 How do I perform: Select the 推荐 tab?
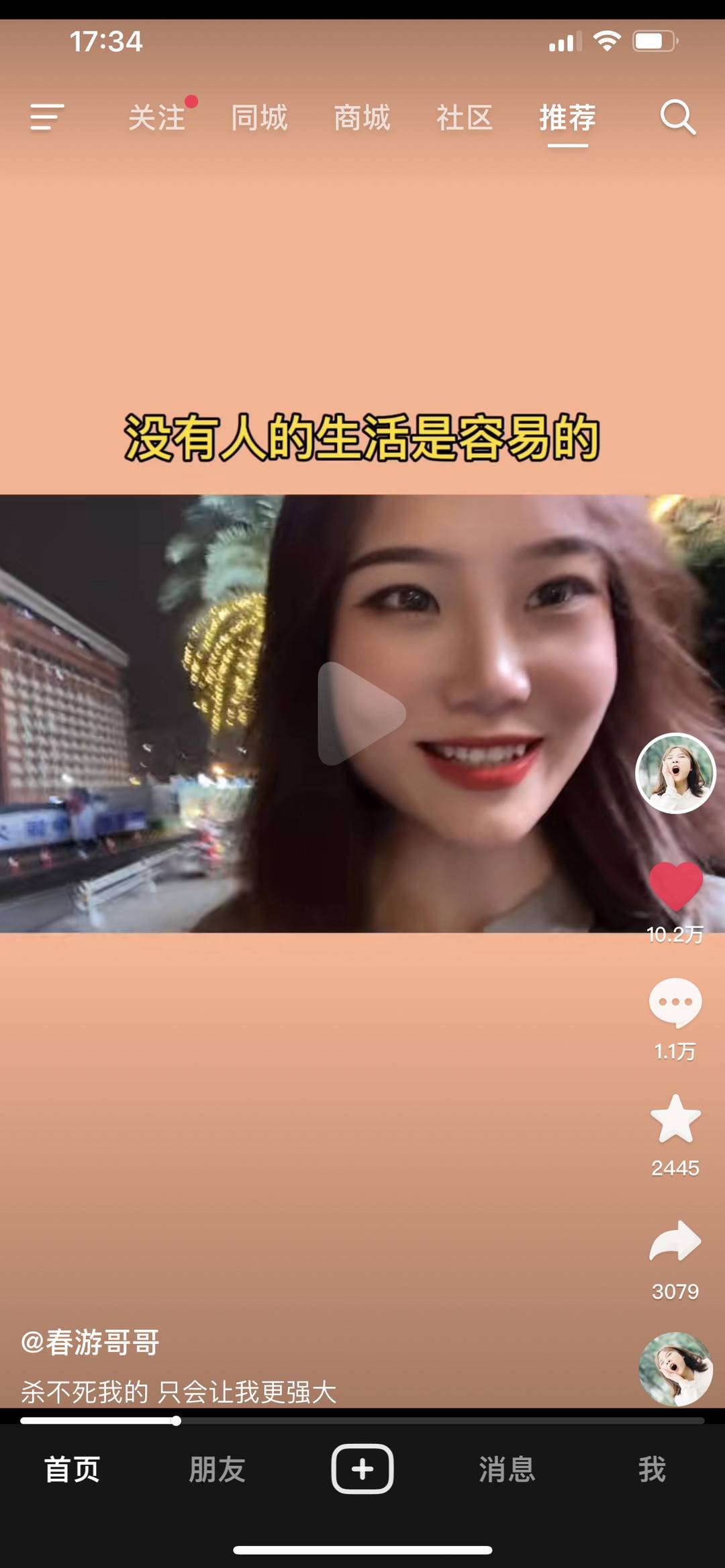click(567, 118)
